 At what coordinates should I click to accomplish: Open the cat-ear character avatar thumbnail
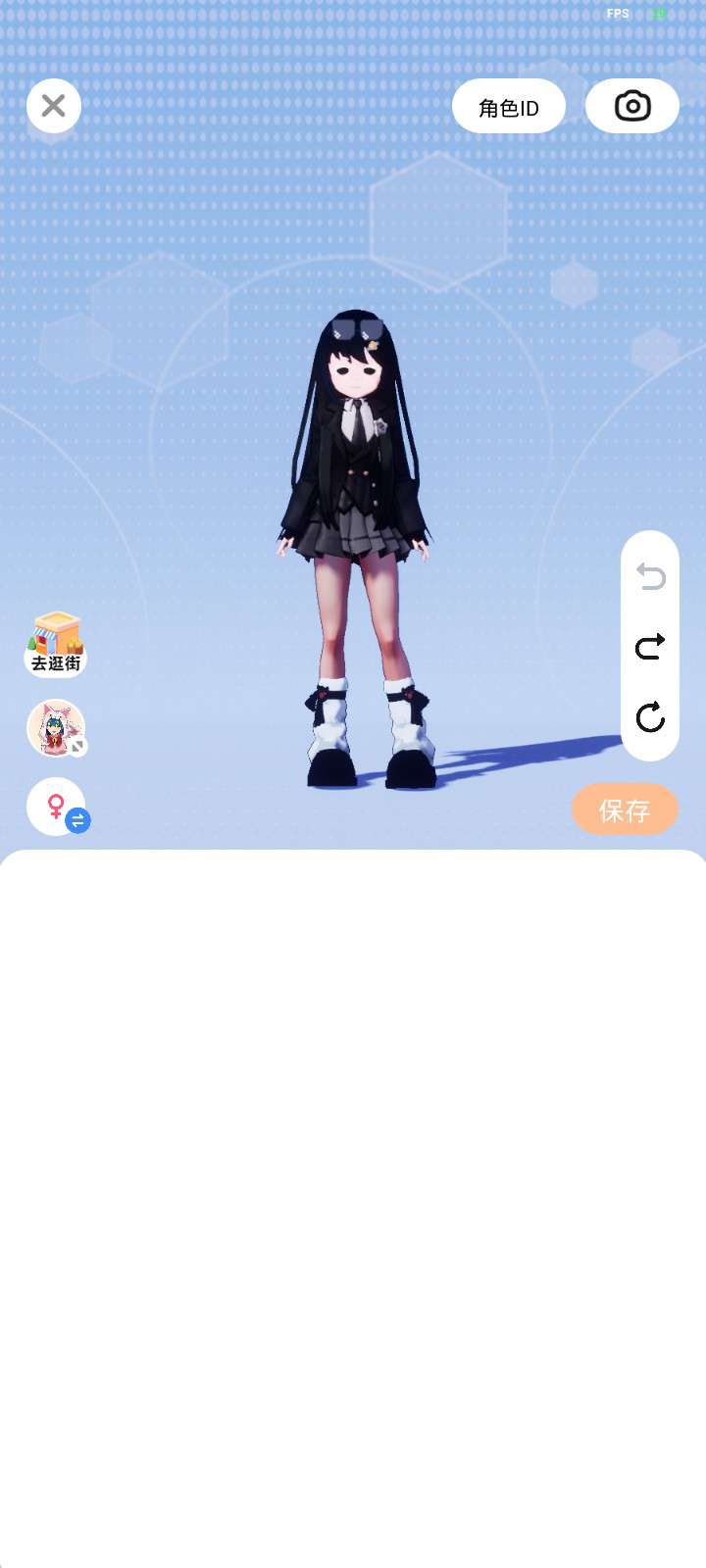pos(56,728)
